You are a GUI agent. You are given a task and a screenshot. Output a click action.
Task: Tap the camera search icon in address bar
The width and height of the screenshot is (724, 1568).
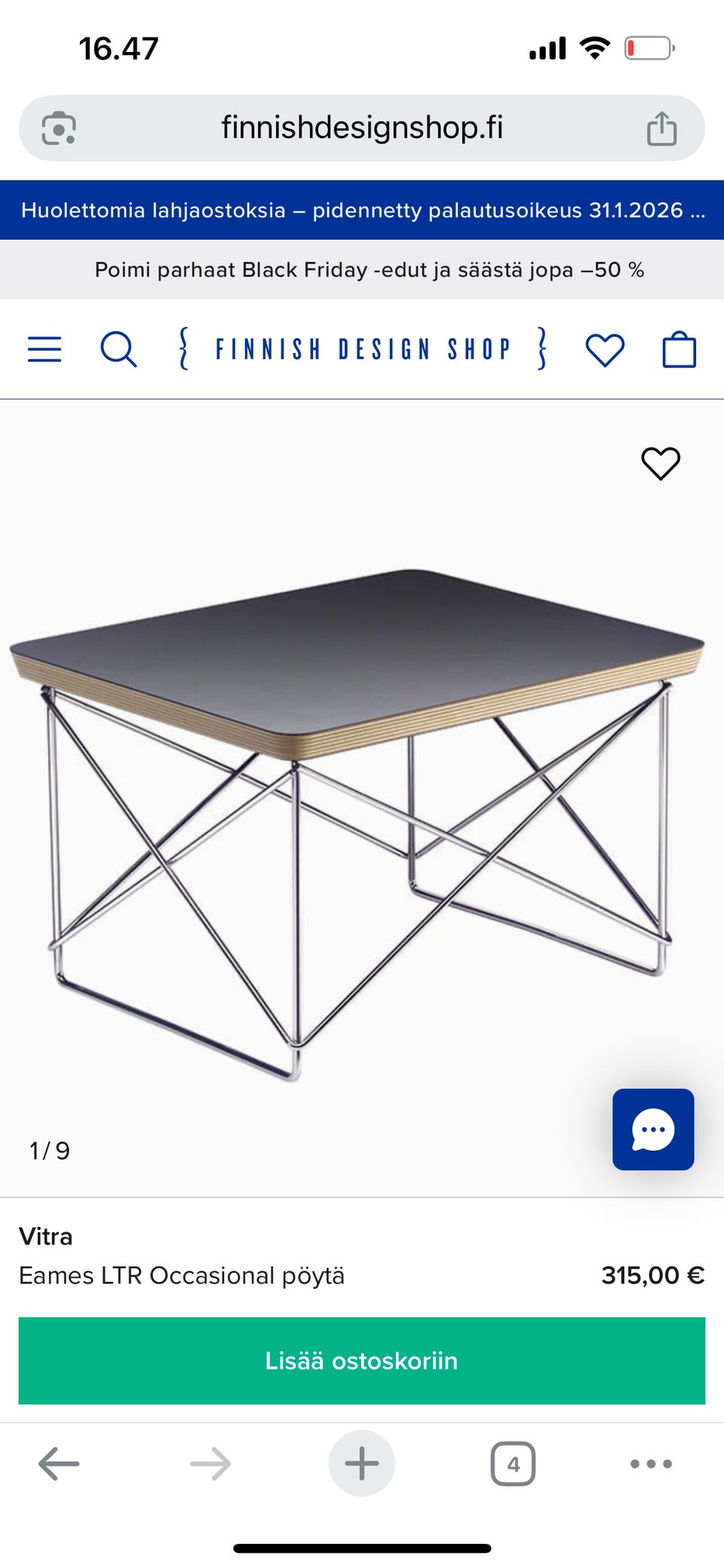pyautogui.click(x=59, y=128)
